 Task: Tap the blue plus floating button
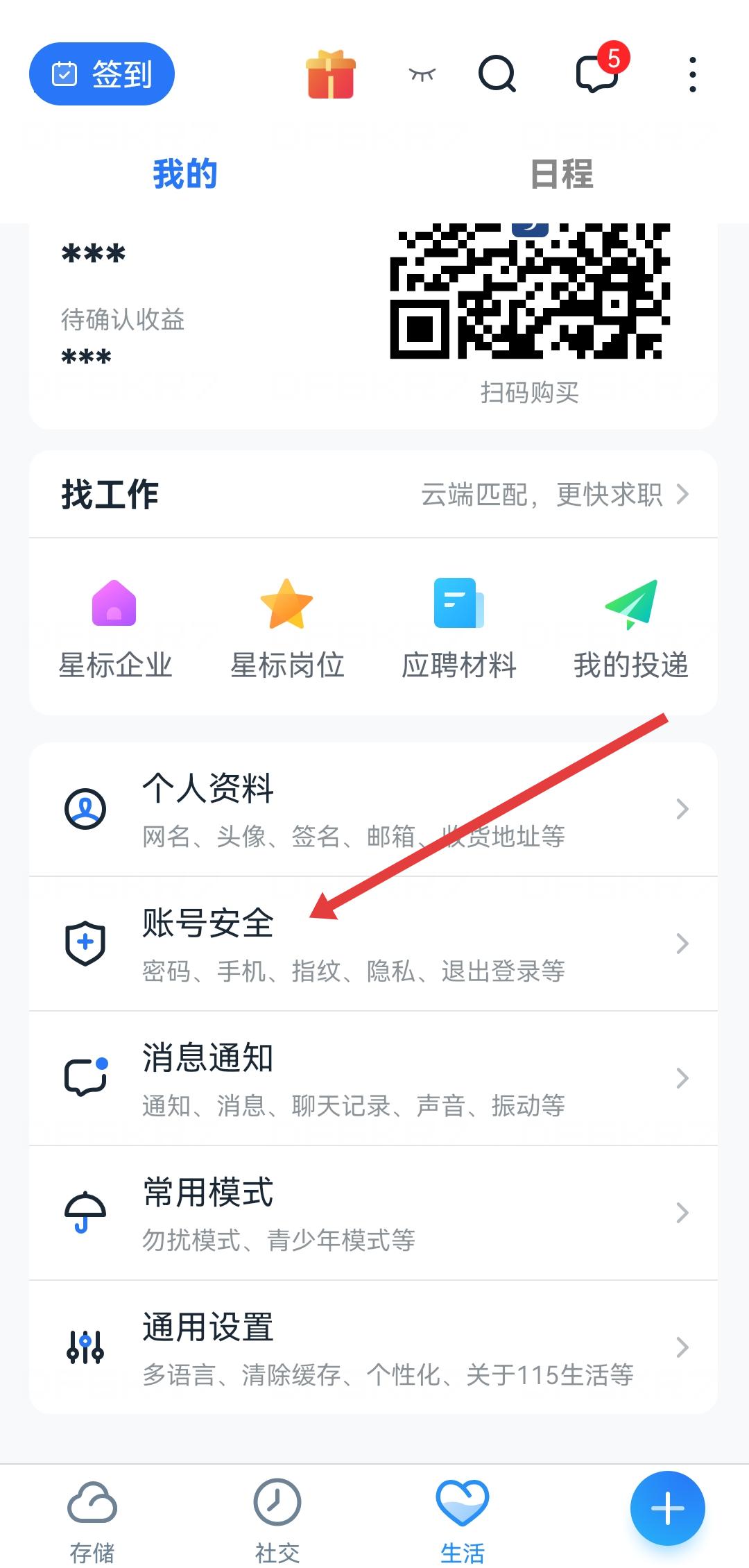[667, 1508]
